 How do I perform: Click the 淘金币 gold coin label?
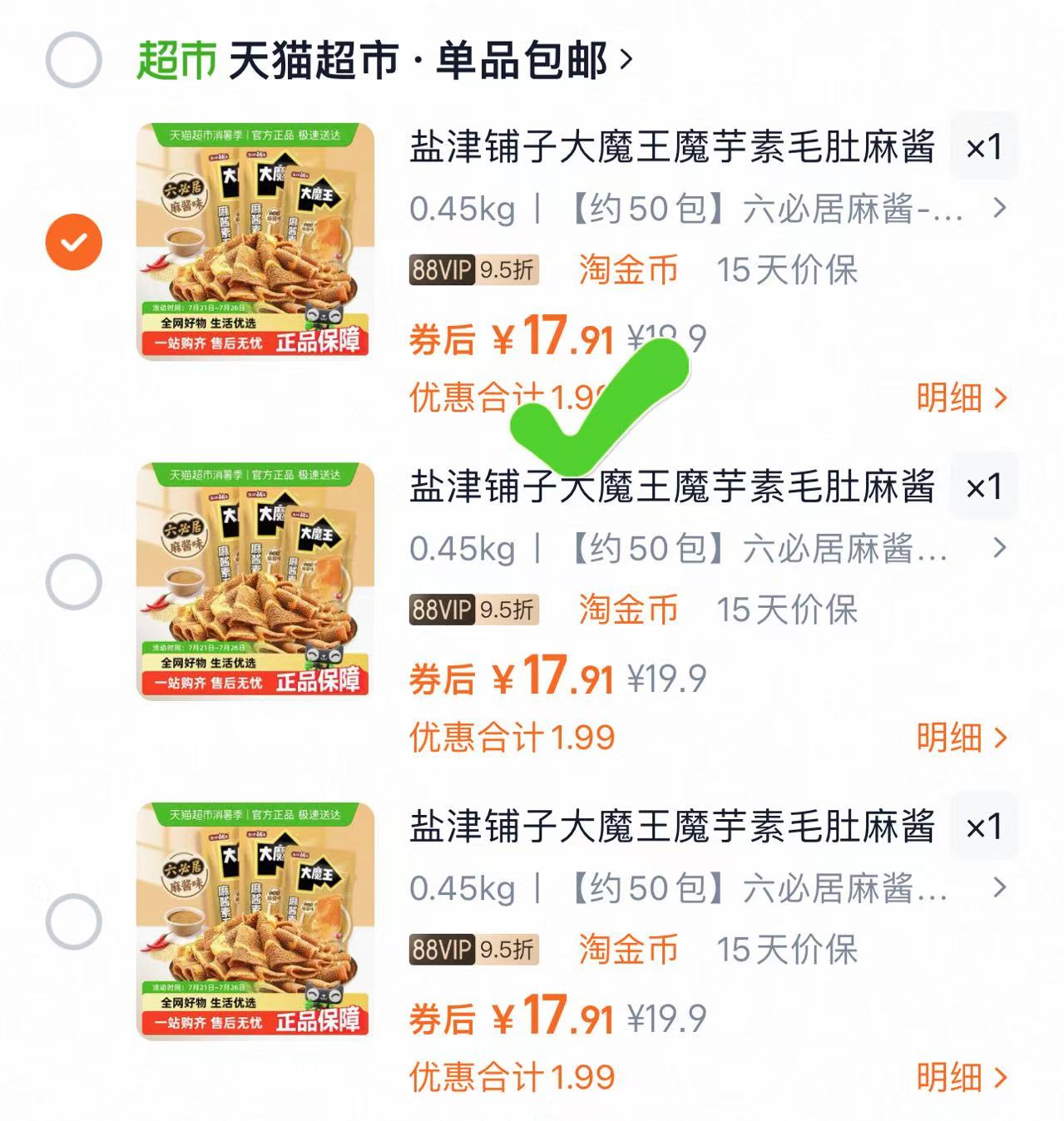[x=628, y=269]
